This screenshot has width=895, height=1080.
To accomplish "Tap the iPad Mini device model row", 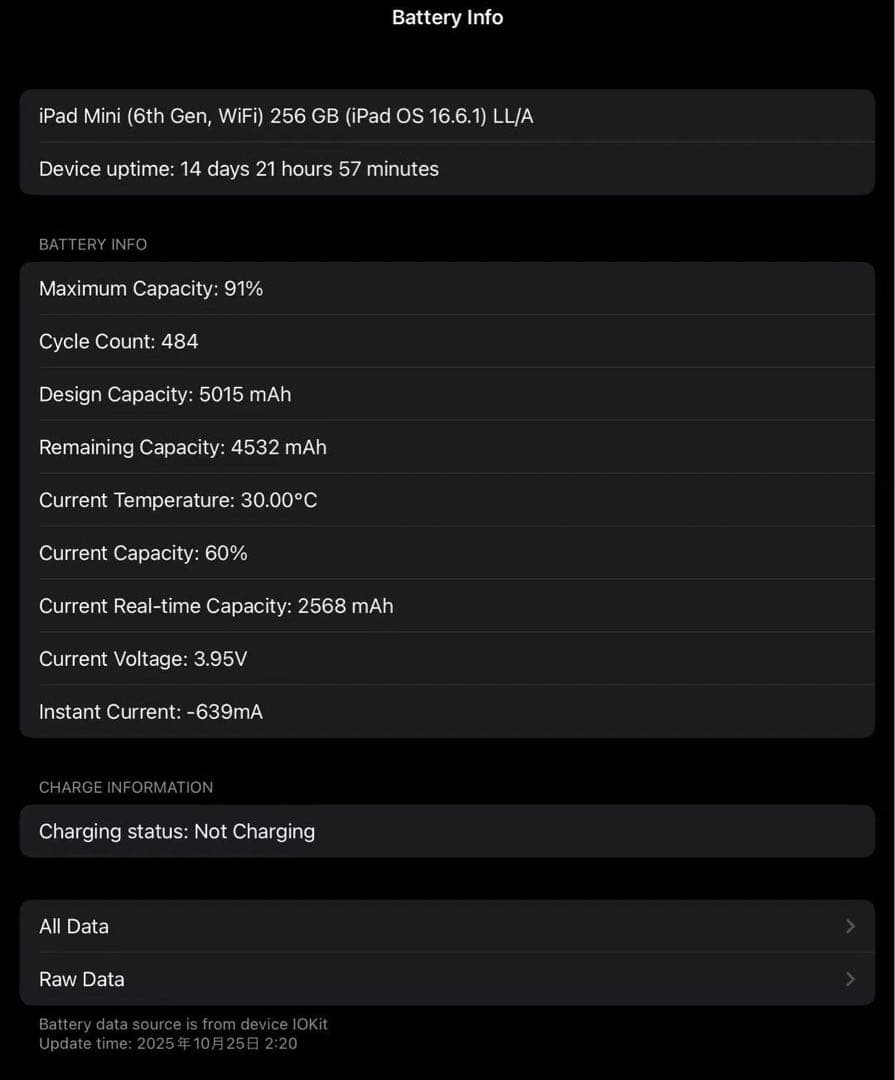I will [x=447, y=115].
